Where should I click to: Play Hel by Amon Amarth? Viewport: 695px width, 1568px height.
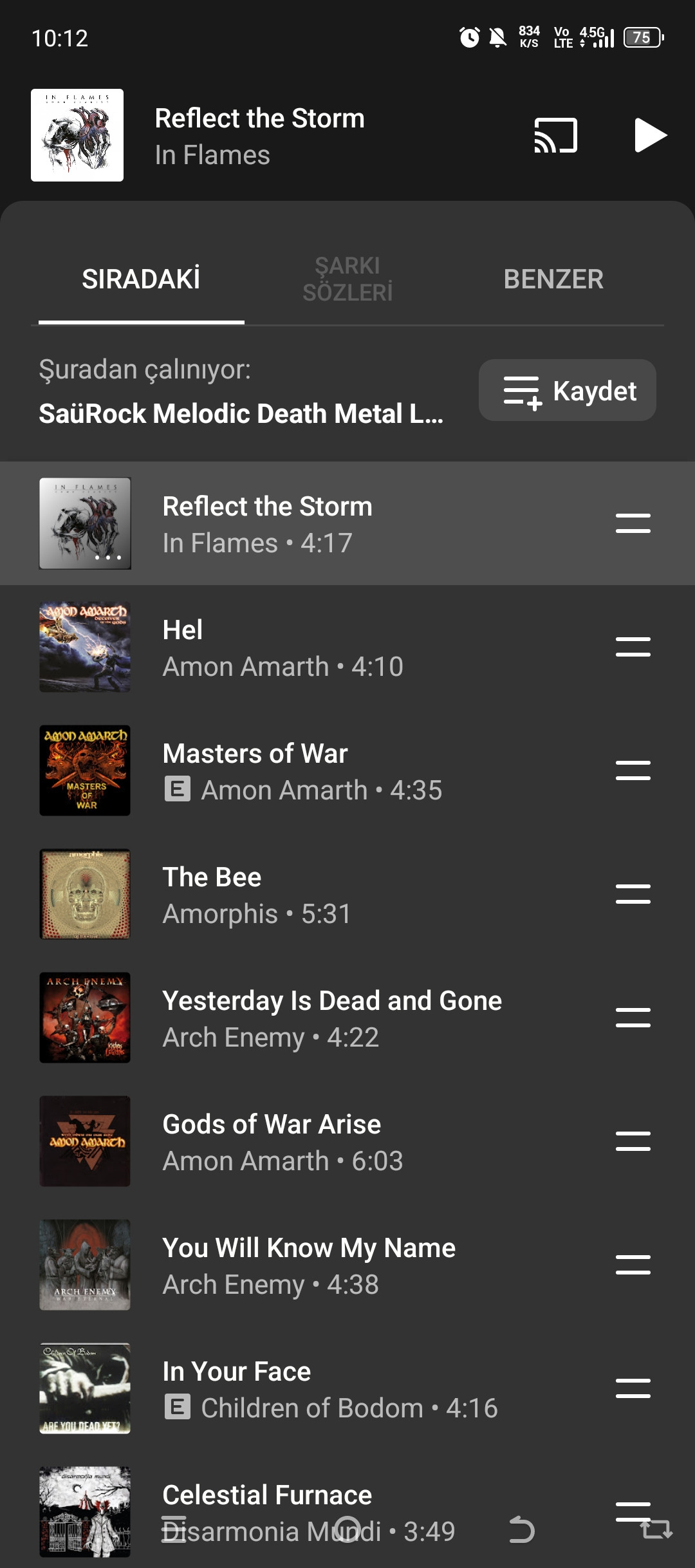point(322,648)
